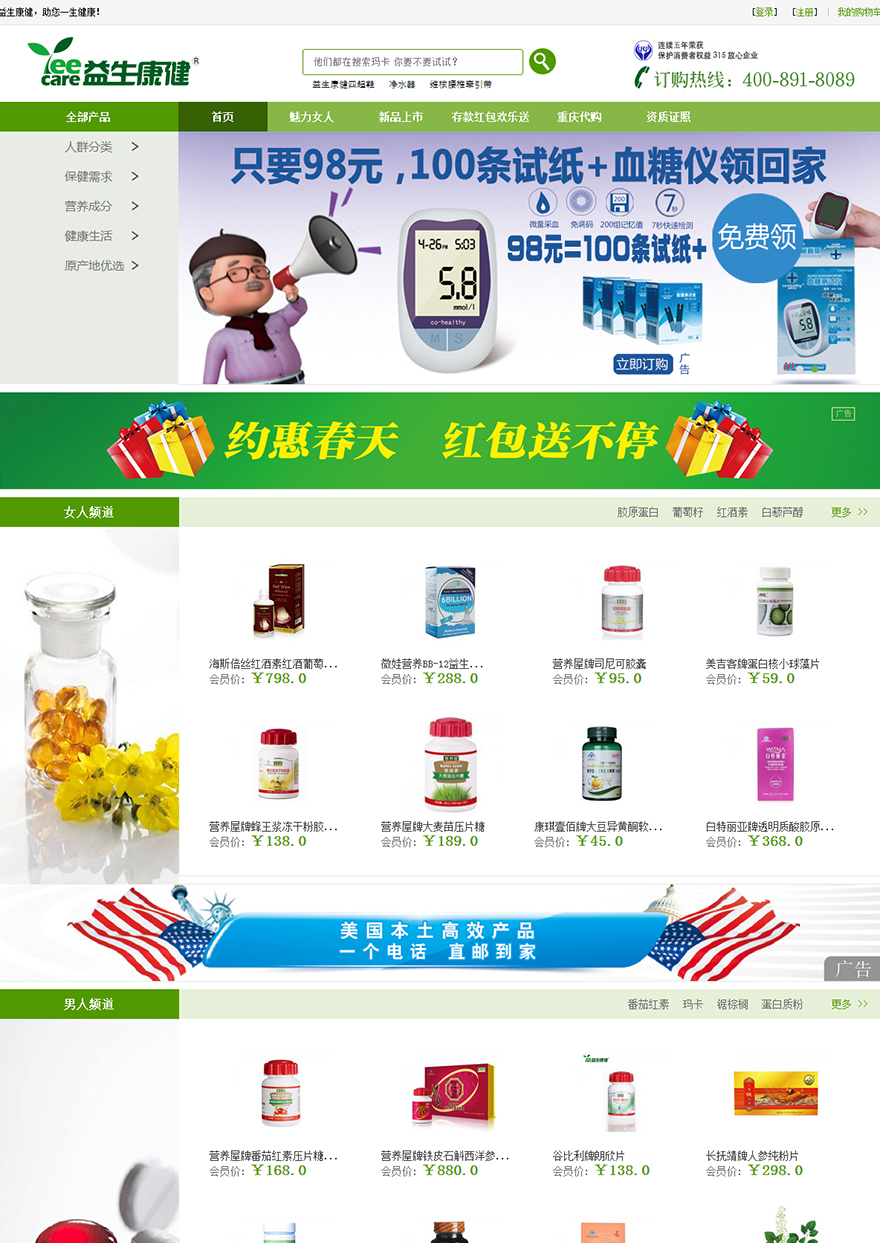Image resolution: width=880 pixels, height=1243 pixels.
Task: Expand the 原产地优选 category
Action: point(100,266)
